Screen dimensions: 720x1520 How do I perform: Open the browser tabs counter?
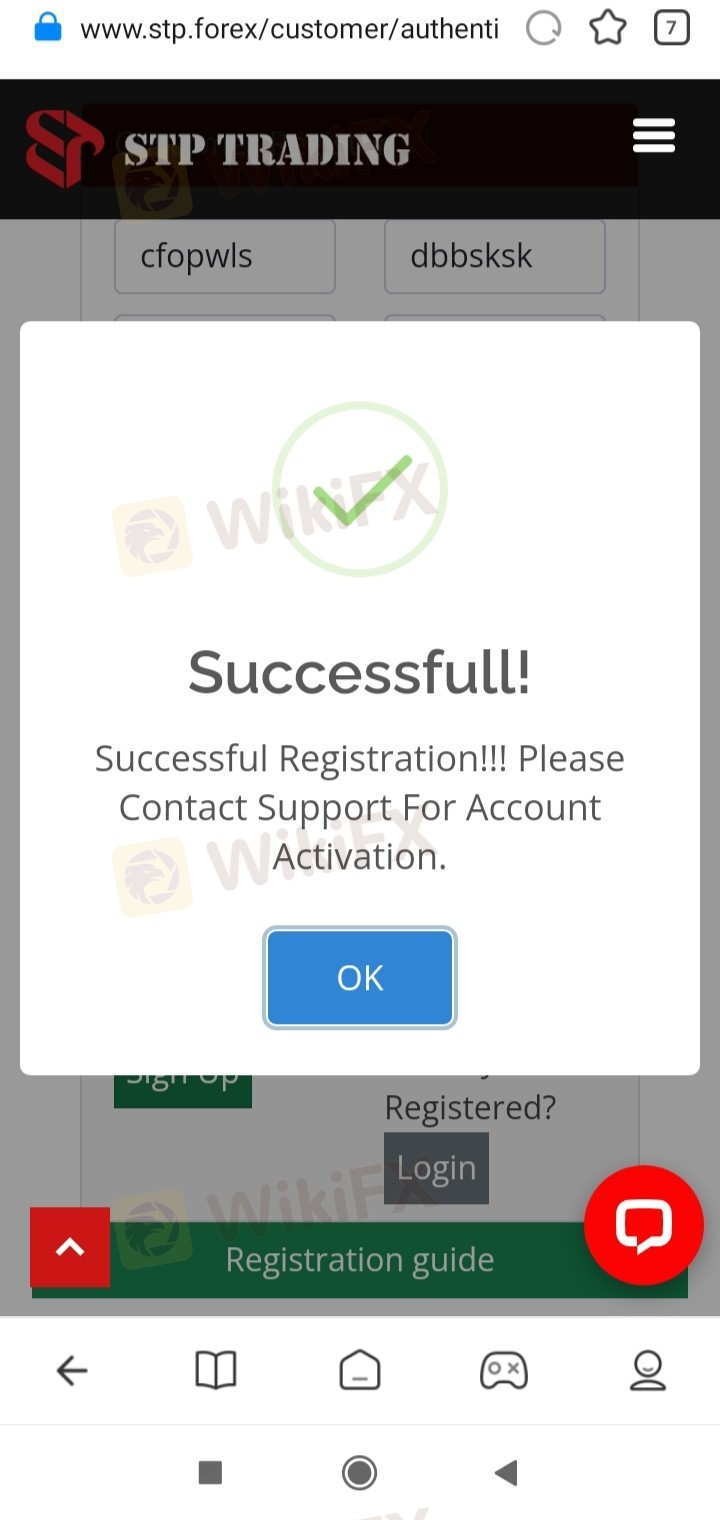coord(672,29)
